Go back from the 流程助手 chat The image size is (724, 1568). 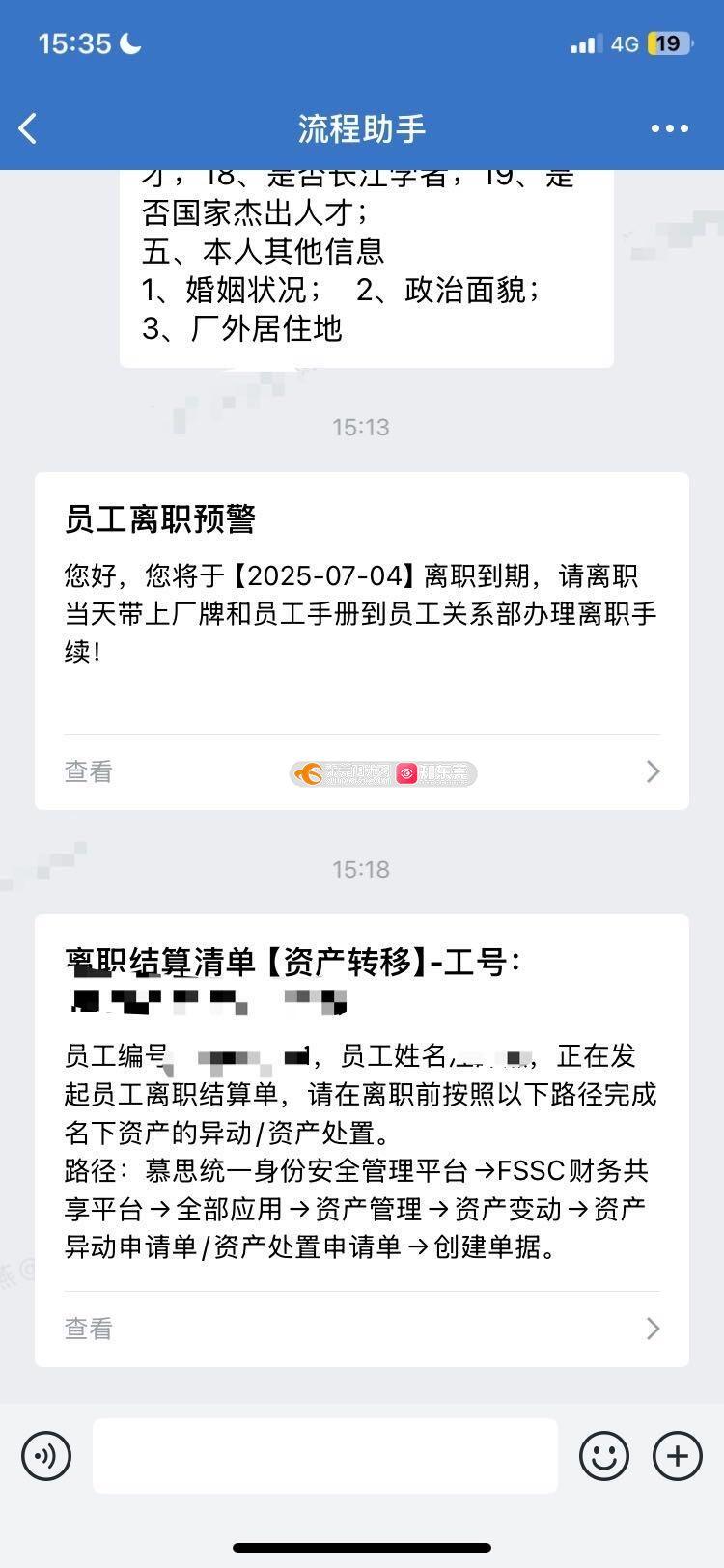(x=29, y=128)
